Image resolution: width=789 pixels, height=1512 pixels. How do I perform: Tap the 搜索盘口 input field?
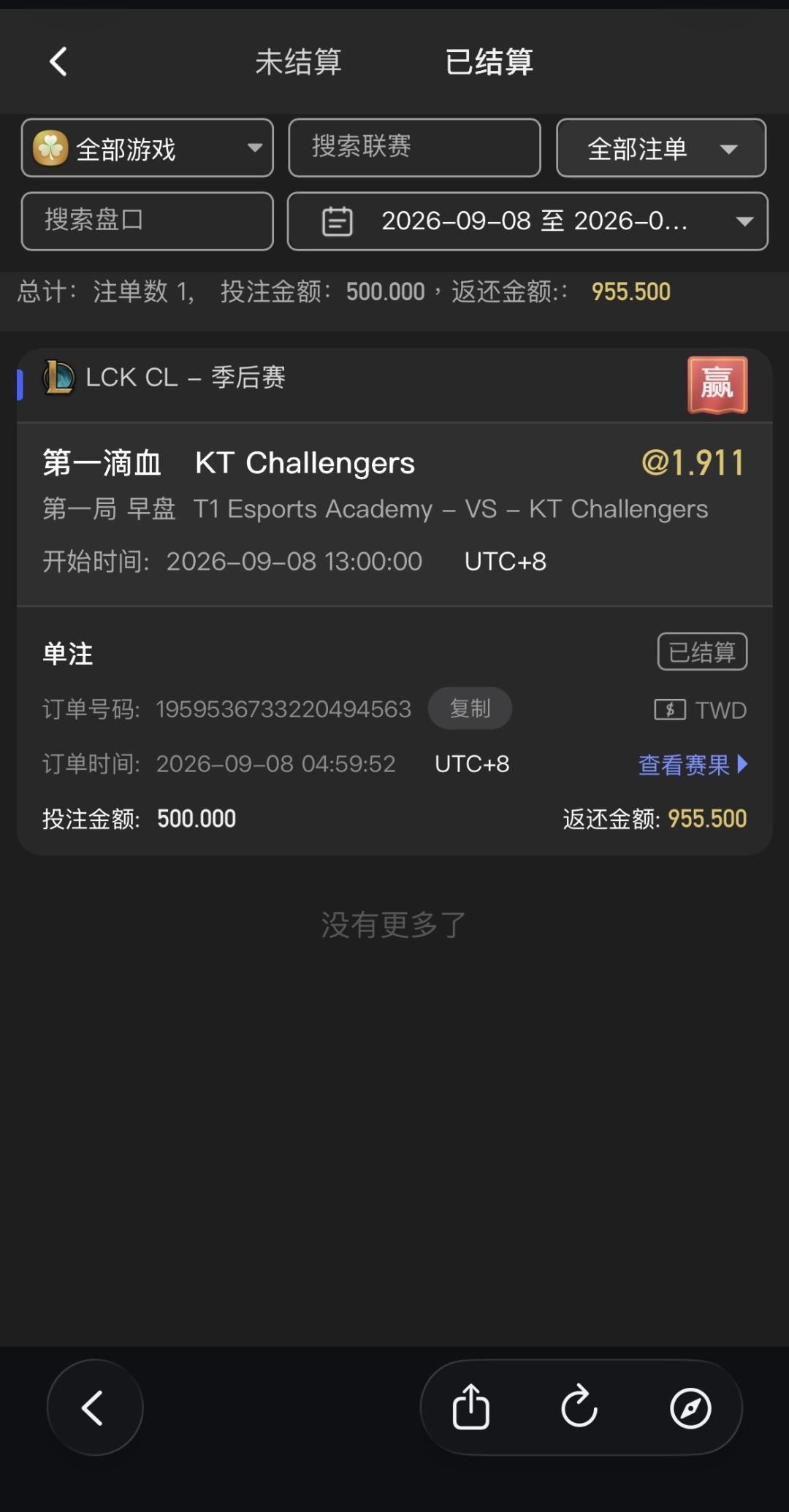click(148, 221)
